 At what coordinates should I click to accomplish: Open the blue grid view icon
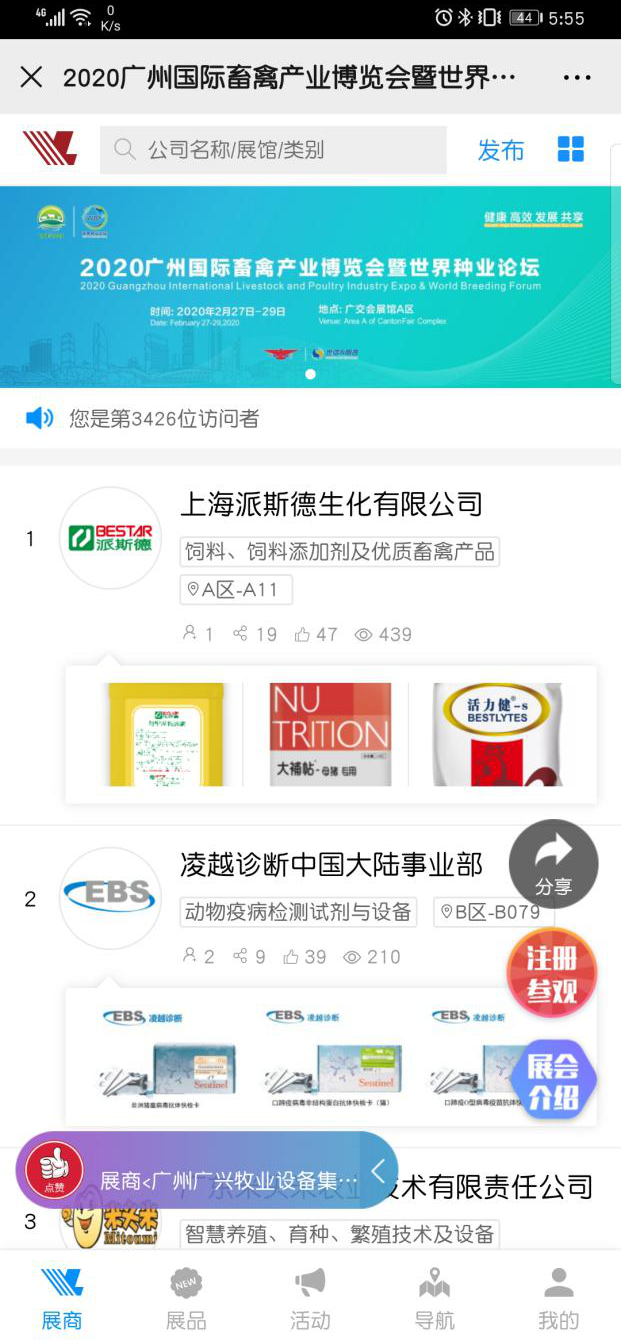(x=571, y=150)
